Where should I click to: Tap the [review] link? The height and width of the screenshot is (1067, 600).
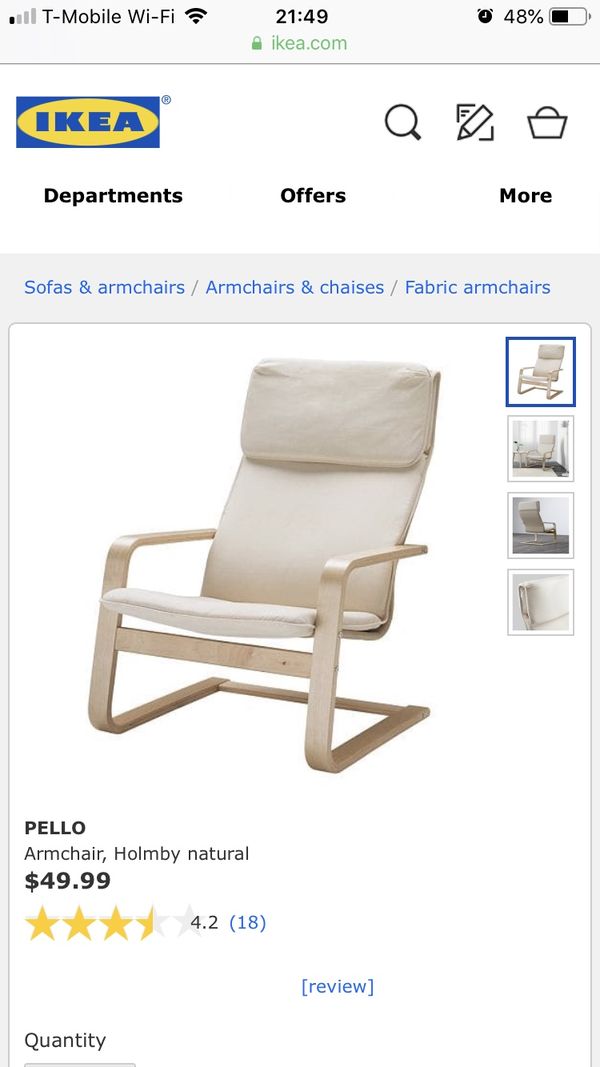337,986
